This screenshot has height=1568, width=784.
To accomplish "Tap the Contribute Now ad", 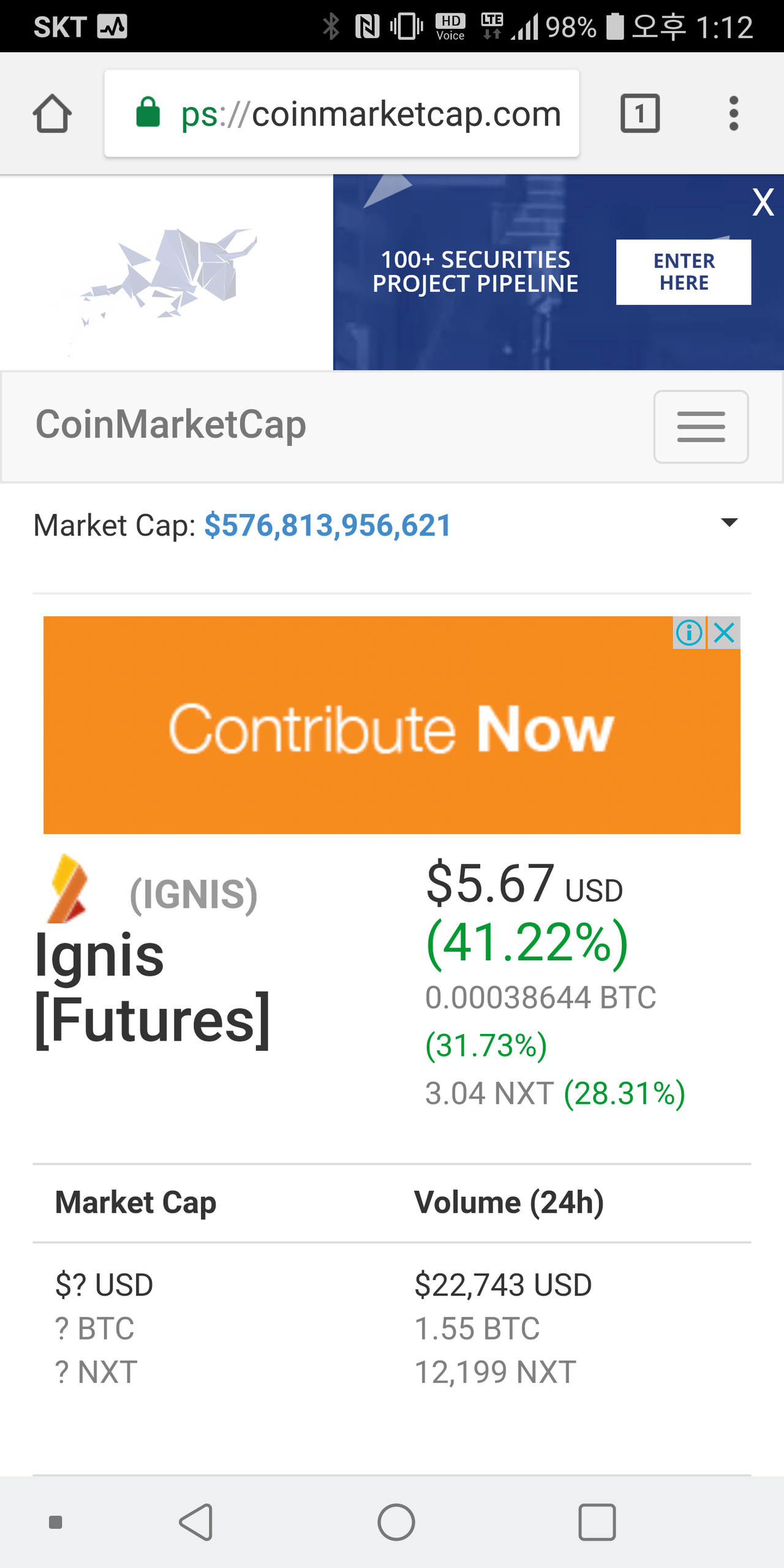I will click(392, 728).
